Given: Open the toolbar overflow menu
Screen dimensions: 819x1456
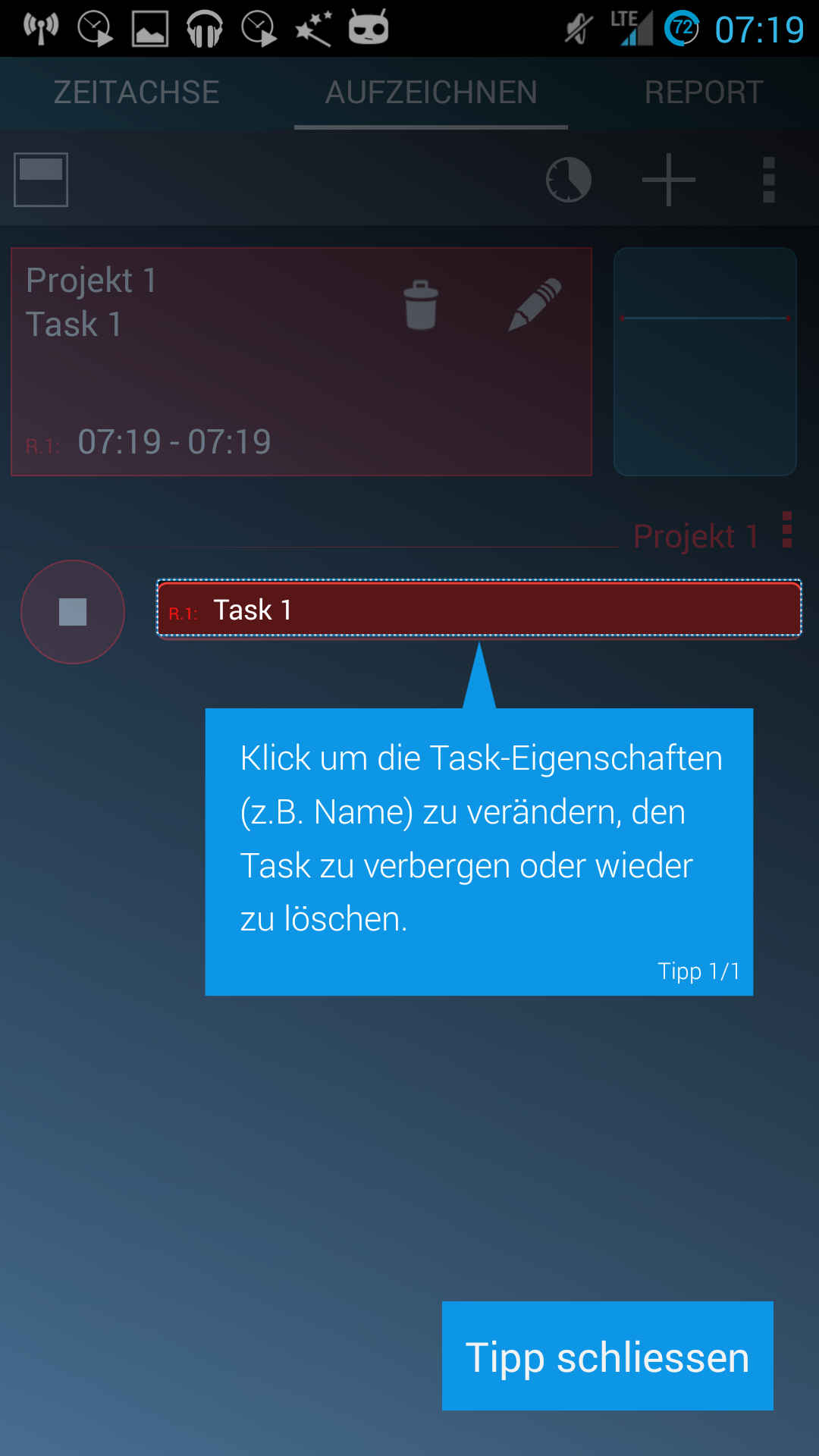Looking at the screenshot, I should coord(768,180).
